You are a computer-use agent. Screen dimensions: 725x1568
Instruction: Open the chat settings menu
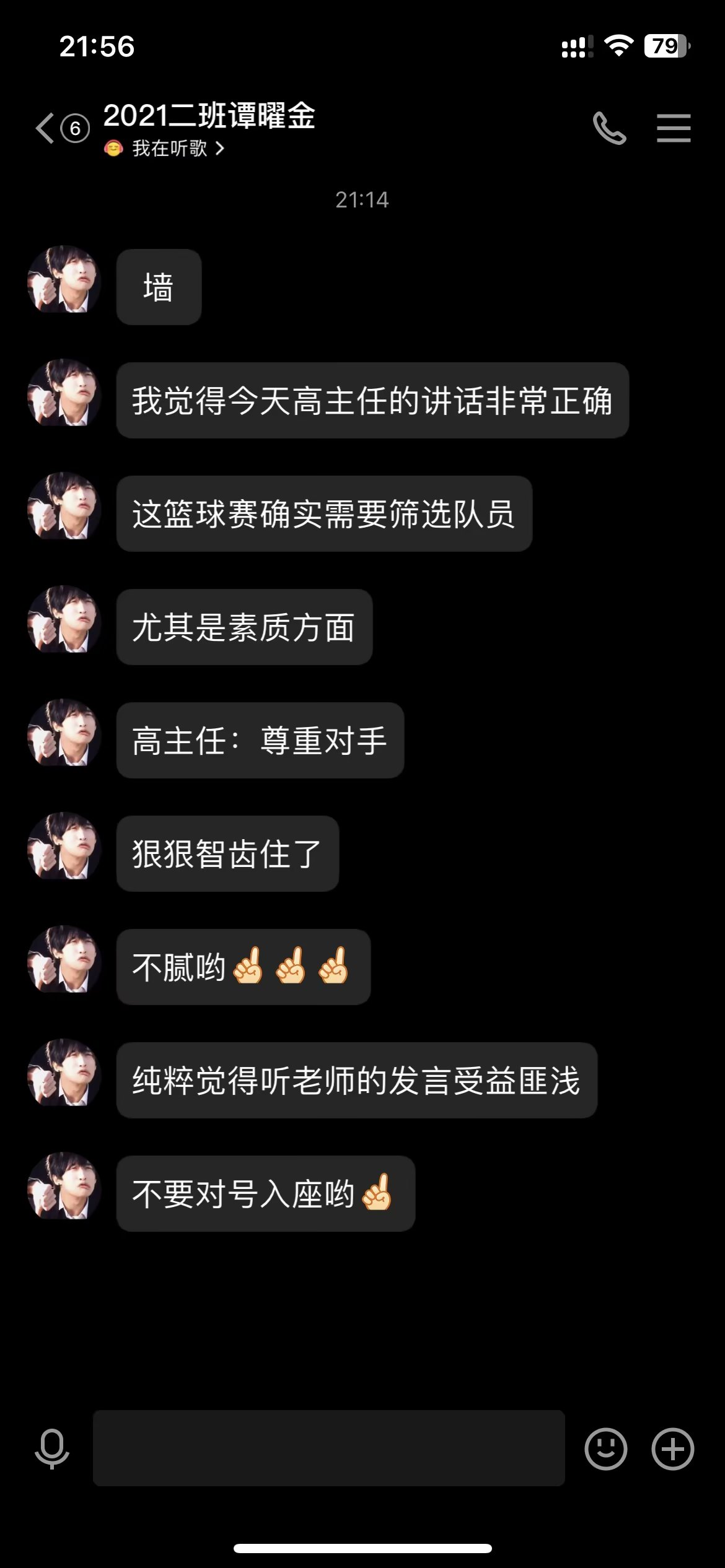(674, 128)
